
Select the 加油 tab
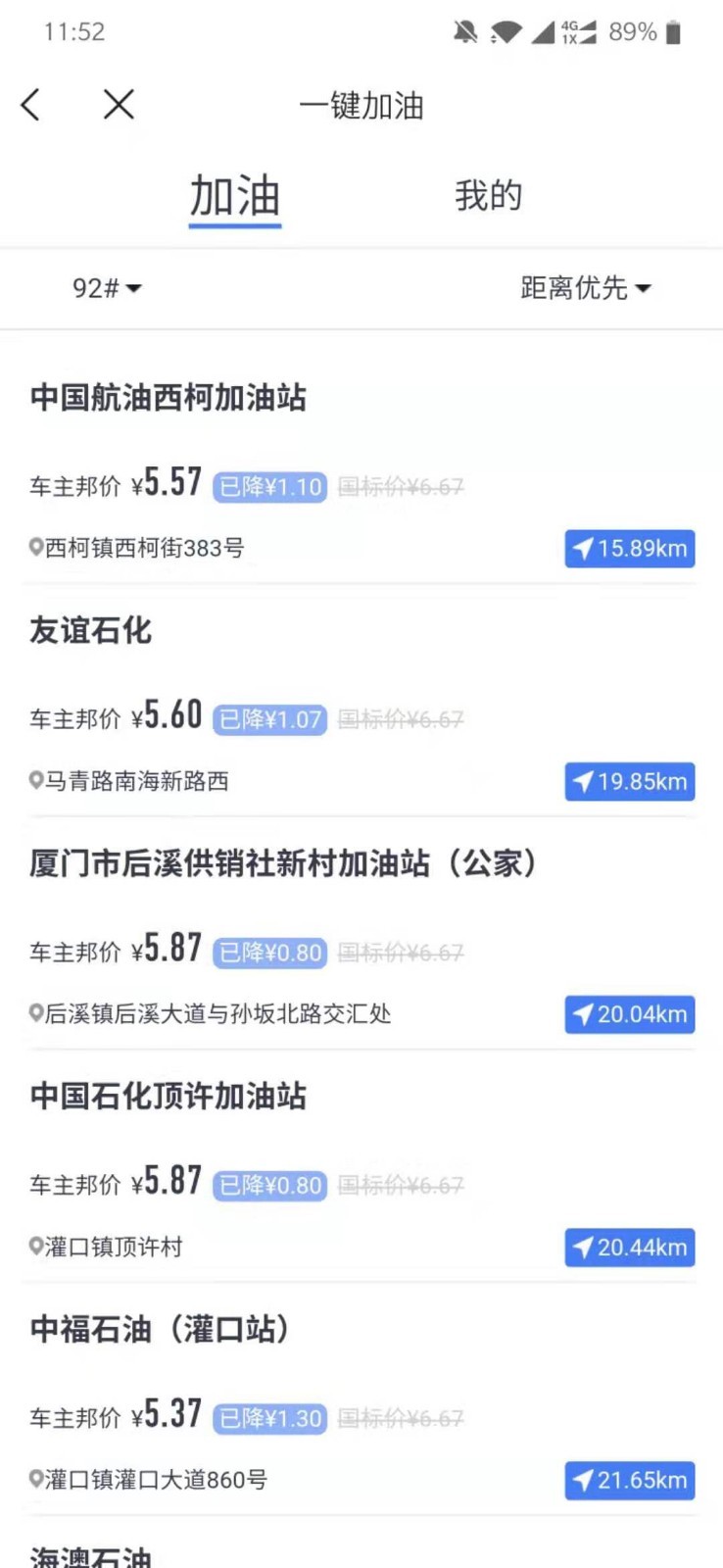235,198
